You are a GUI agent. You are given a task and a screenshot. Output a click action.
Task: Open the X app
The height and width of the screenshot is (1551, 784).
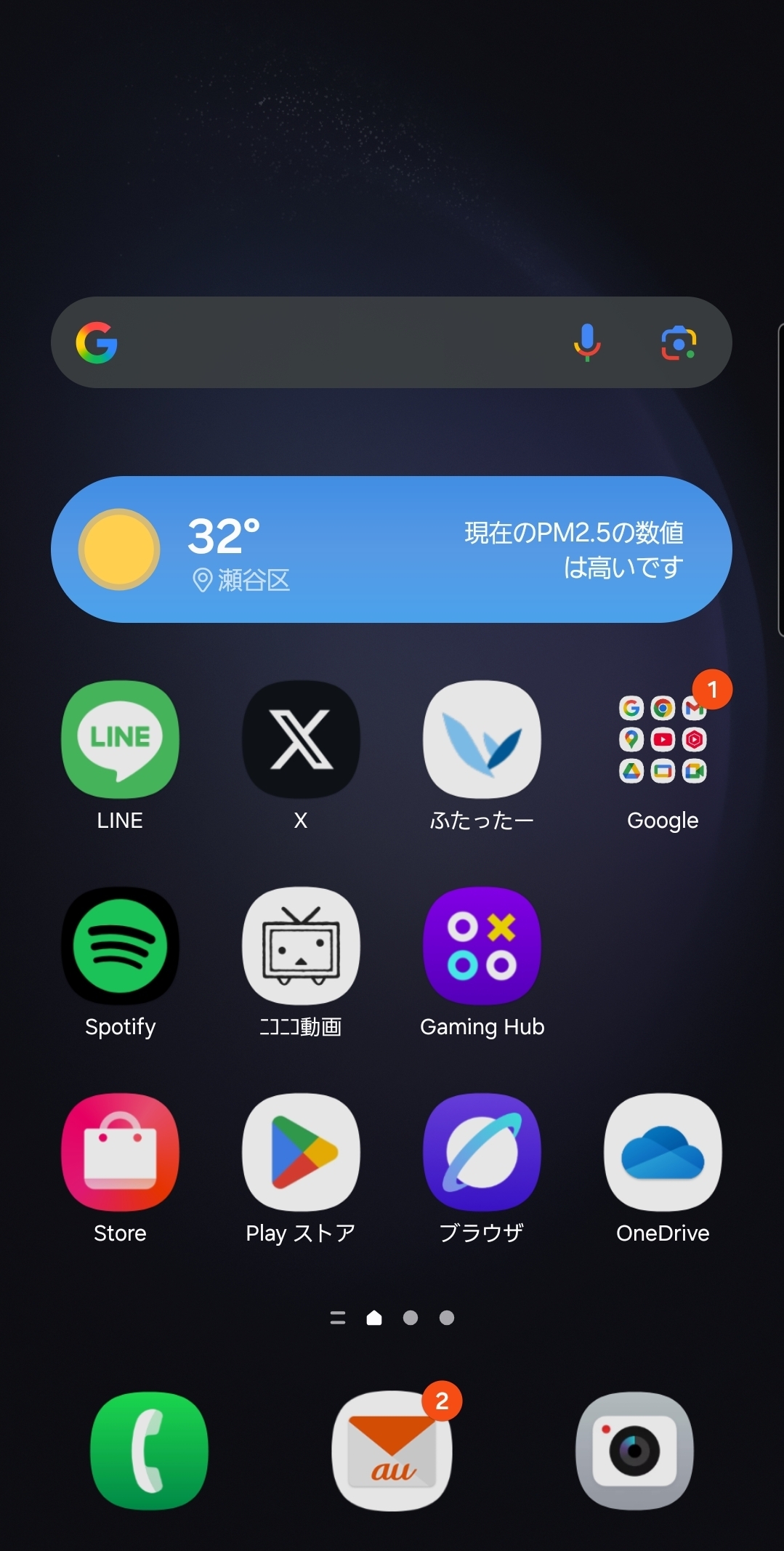[x=301, y=740]
